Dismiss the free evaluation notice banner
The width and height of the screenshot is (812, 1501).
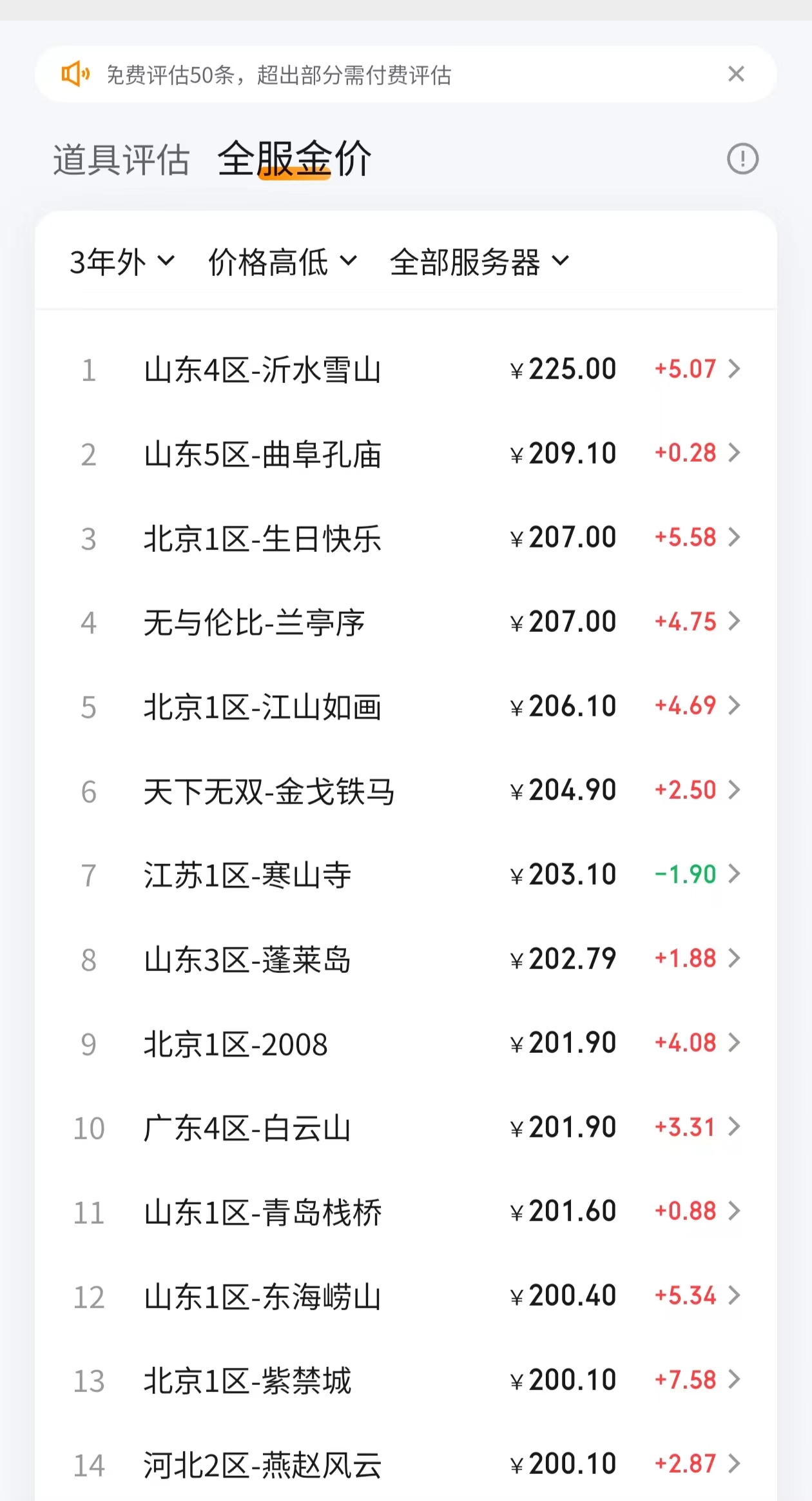pos(736,74)
